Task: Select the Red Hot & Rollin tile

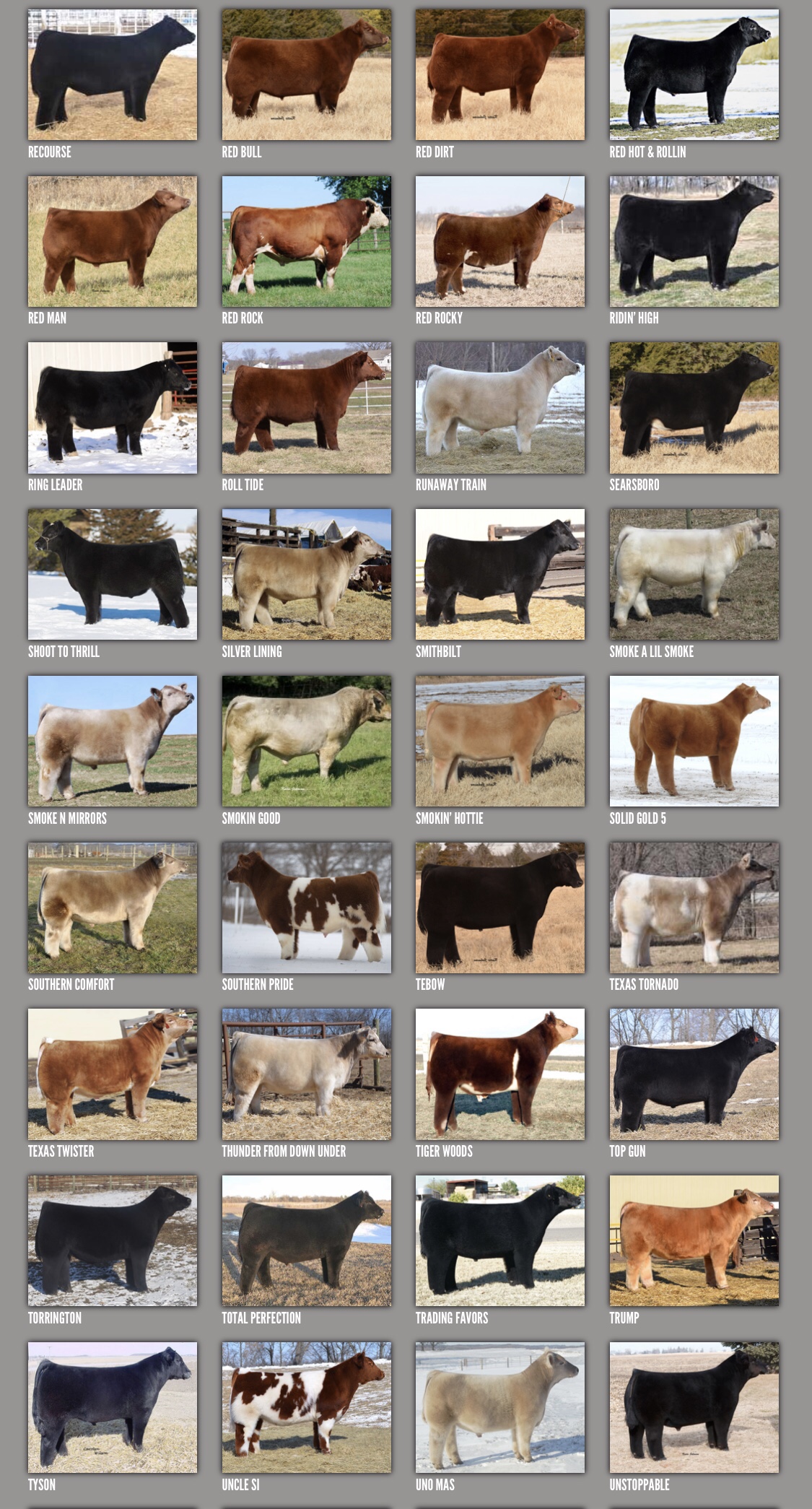Action: tap(694, 75)
